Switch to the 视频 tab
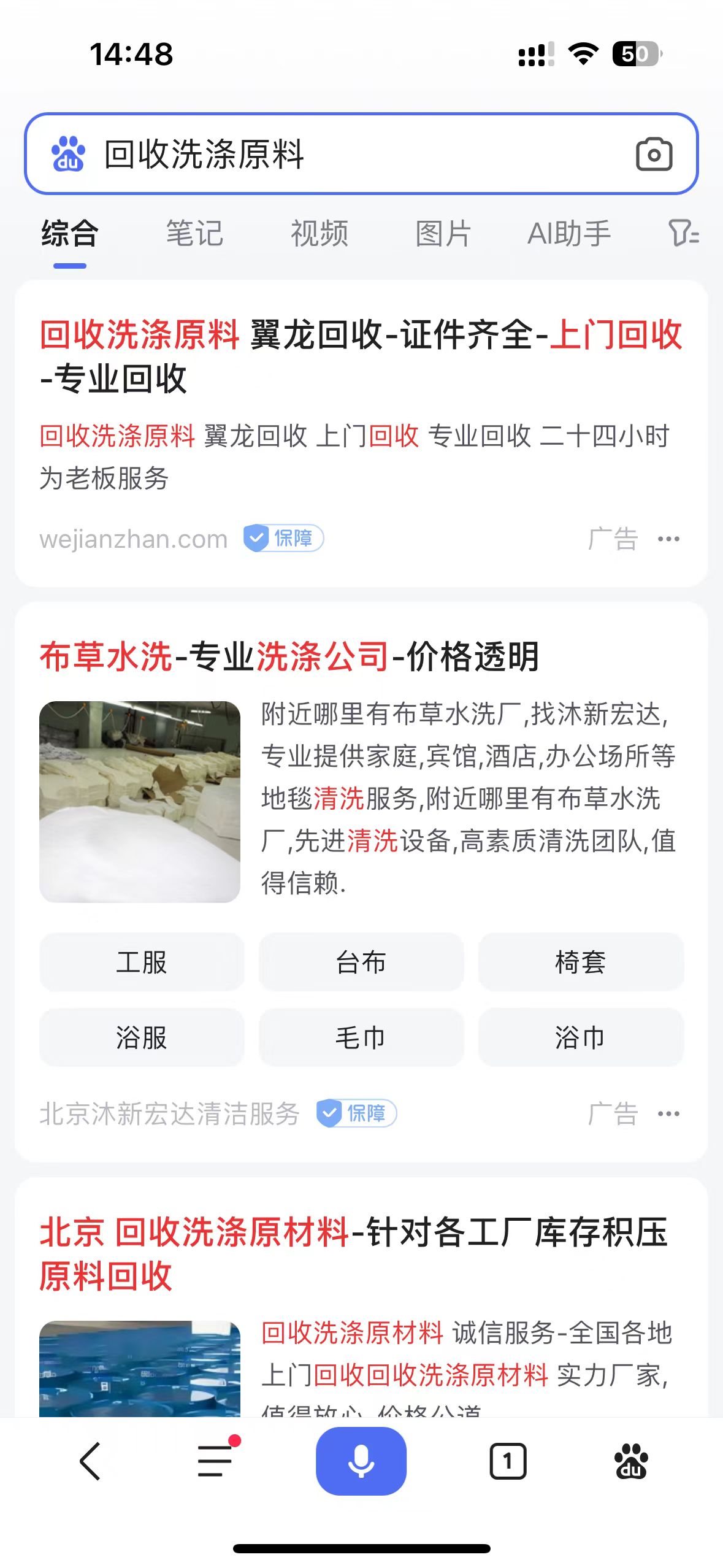The image size is (723, 1568). pyautogui.click(x=319, y=234)
